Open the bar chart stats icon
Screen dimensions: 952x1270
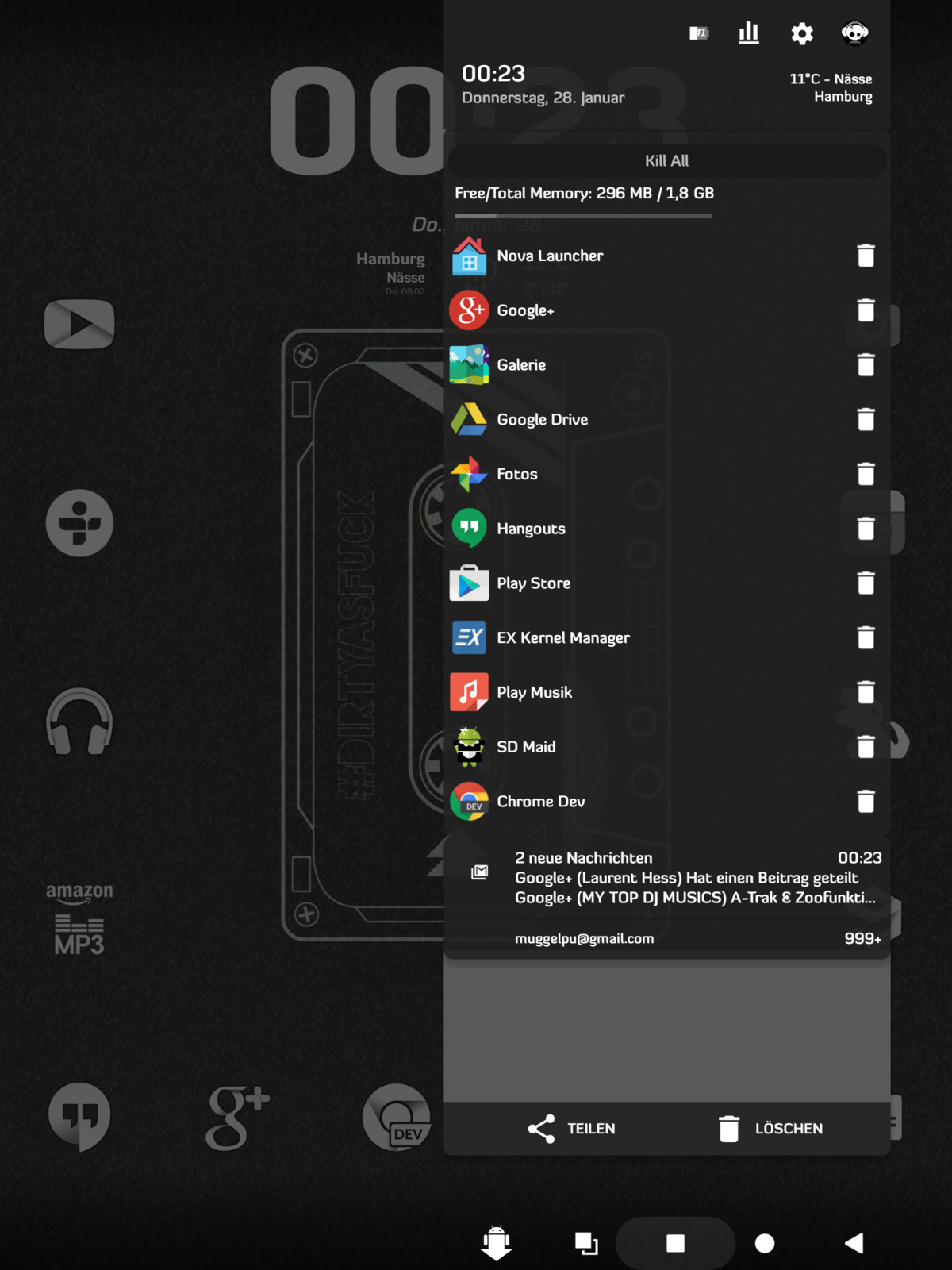point(749,33)
